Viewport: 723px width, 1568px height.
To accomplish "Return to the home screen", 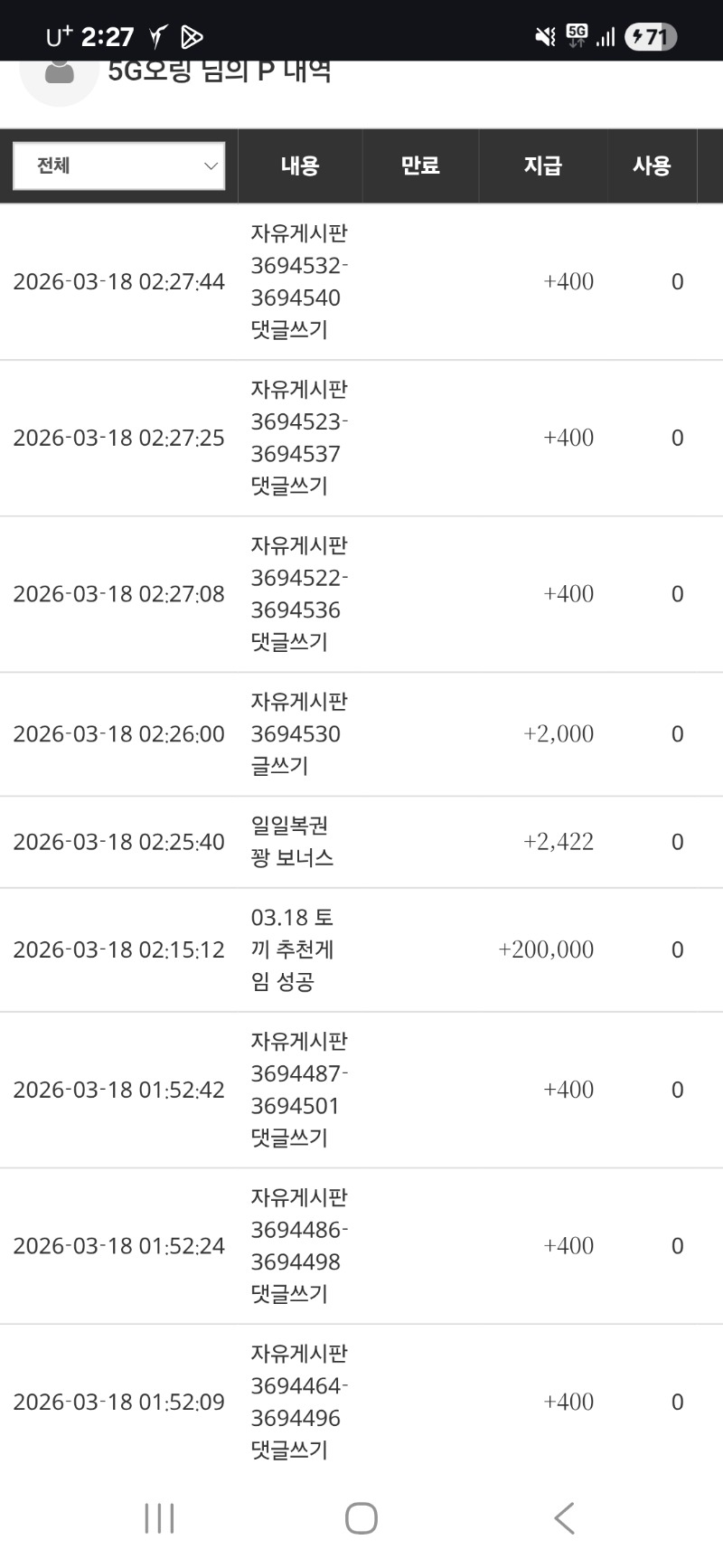I will point(361,1518).
